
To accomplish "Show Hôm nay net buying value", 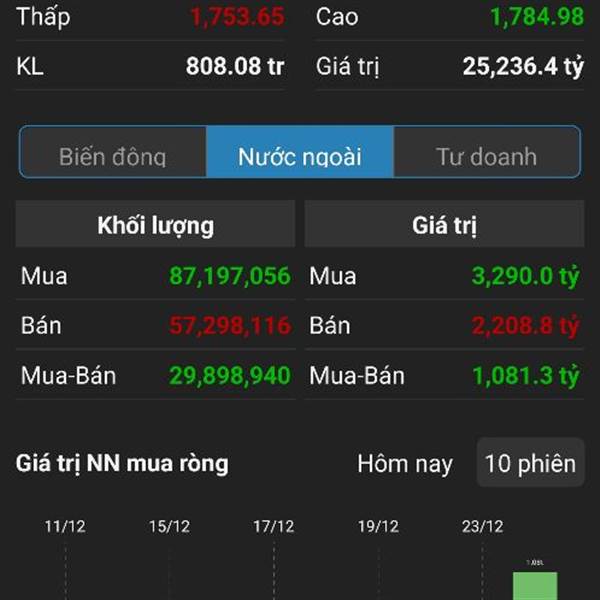I will 405,463.
